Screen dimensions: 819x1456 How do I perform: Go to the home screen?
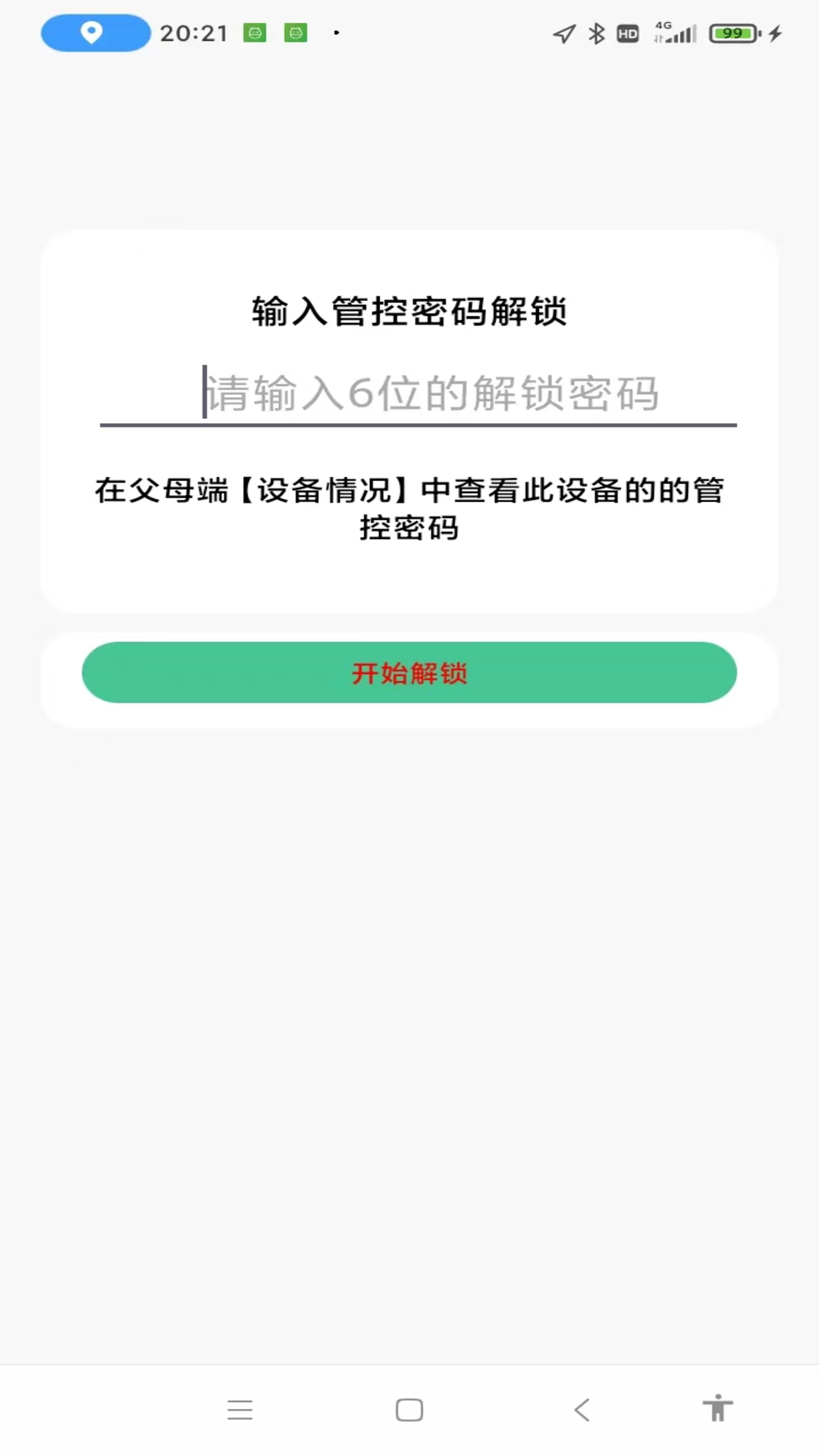pyautogui.click(x=409, y=1410)
